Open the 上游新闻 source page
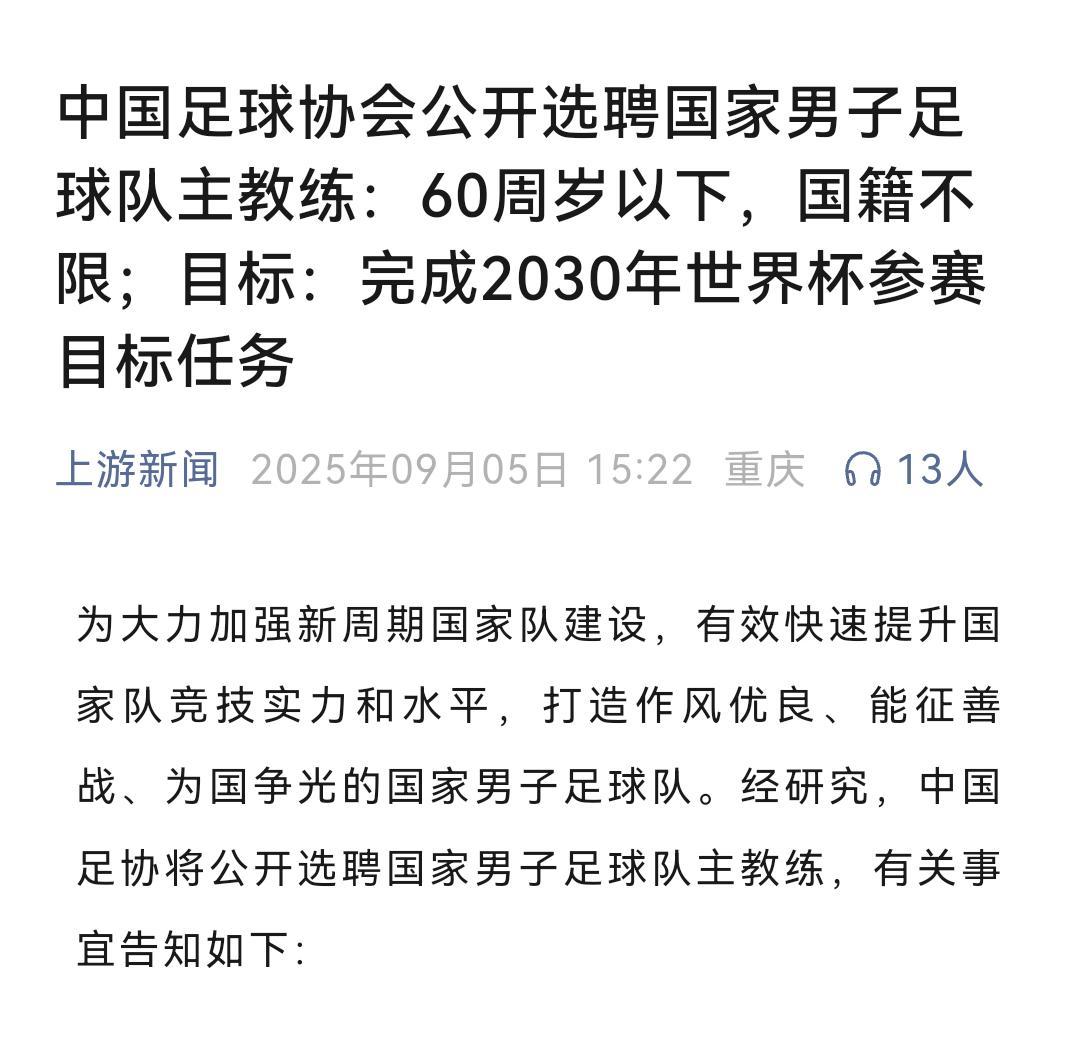This screenshot has height=1053, width=1080. 137,469
